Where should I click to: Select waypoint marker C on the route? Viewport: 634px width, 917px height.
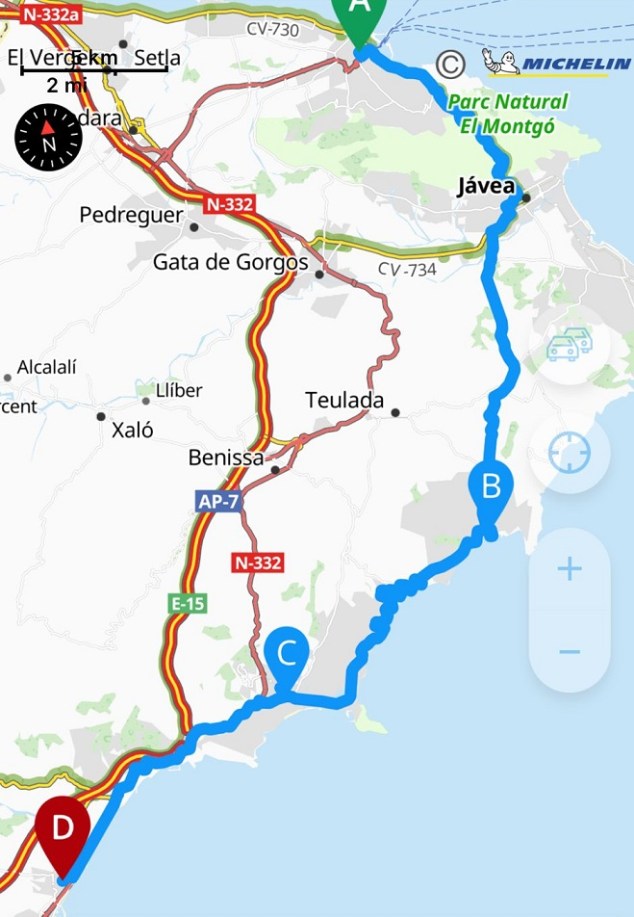[x=286, y=656]
